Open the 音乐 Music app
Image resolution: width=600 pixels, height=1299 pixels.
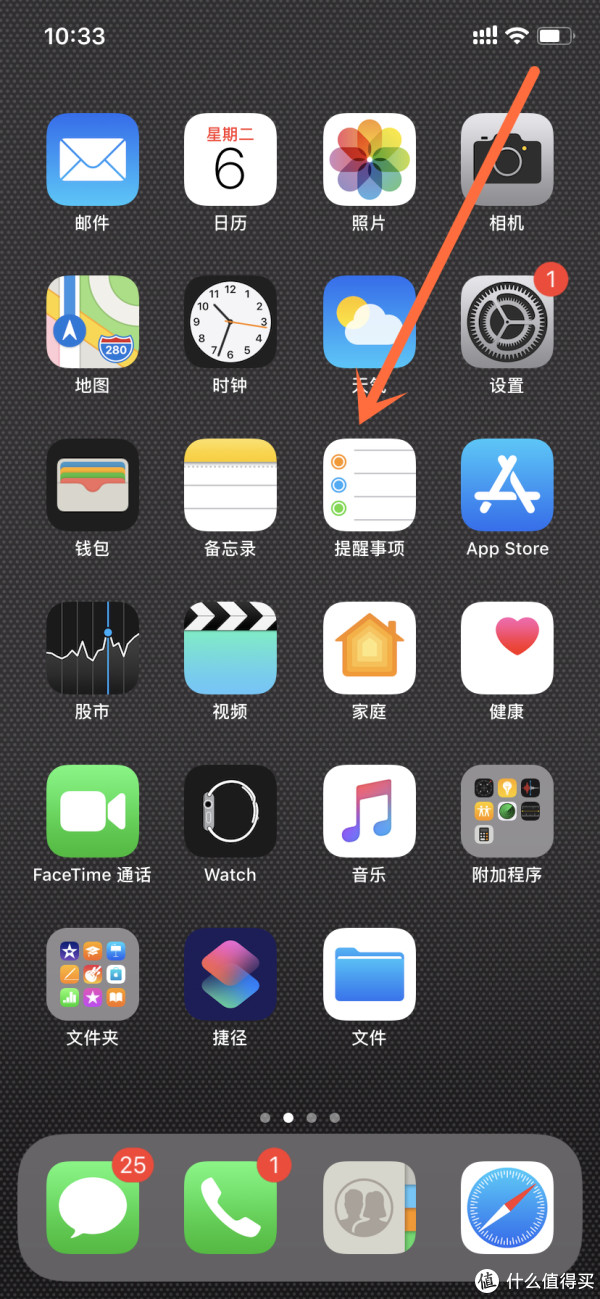pyautogui.click(x=369, y=811)
